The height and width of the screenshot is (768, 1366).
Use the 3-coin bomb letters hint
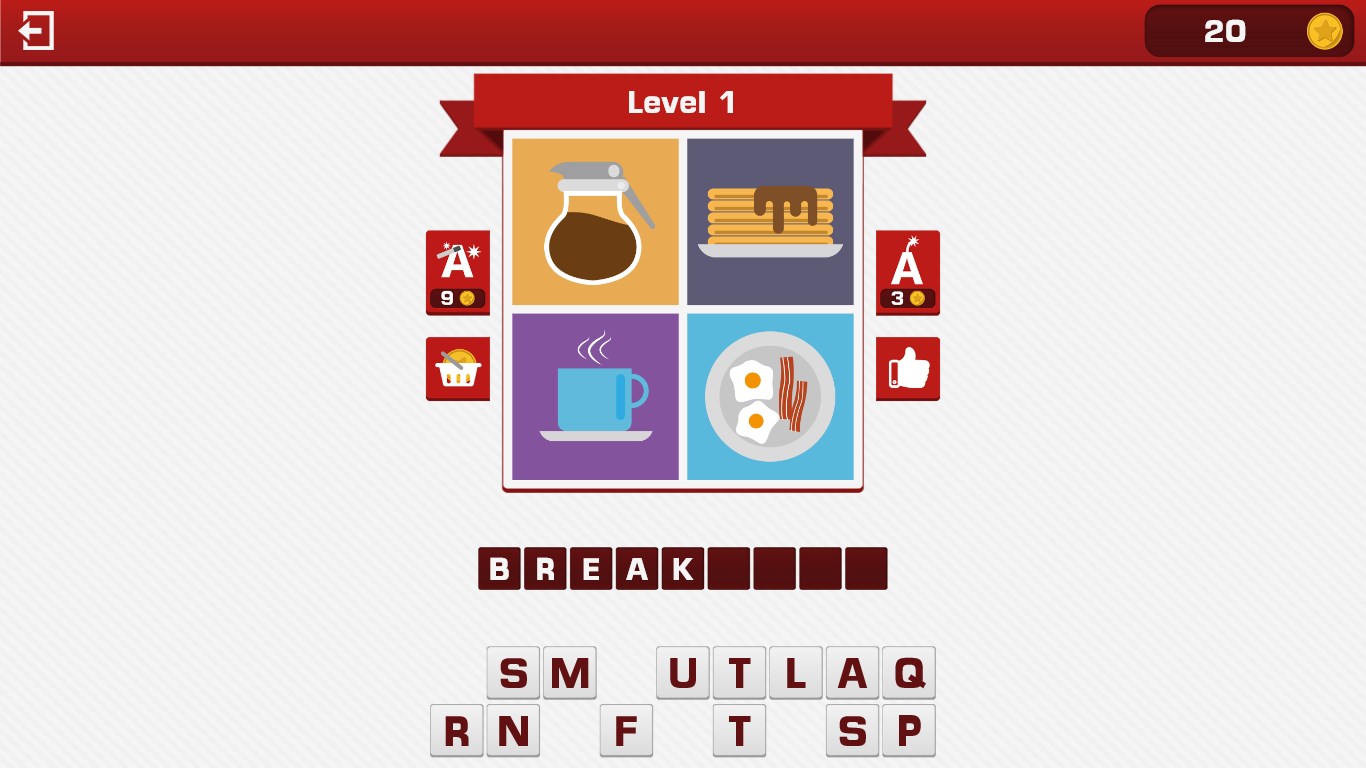907,272
